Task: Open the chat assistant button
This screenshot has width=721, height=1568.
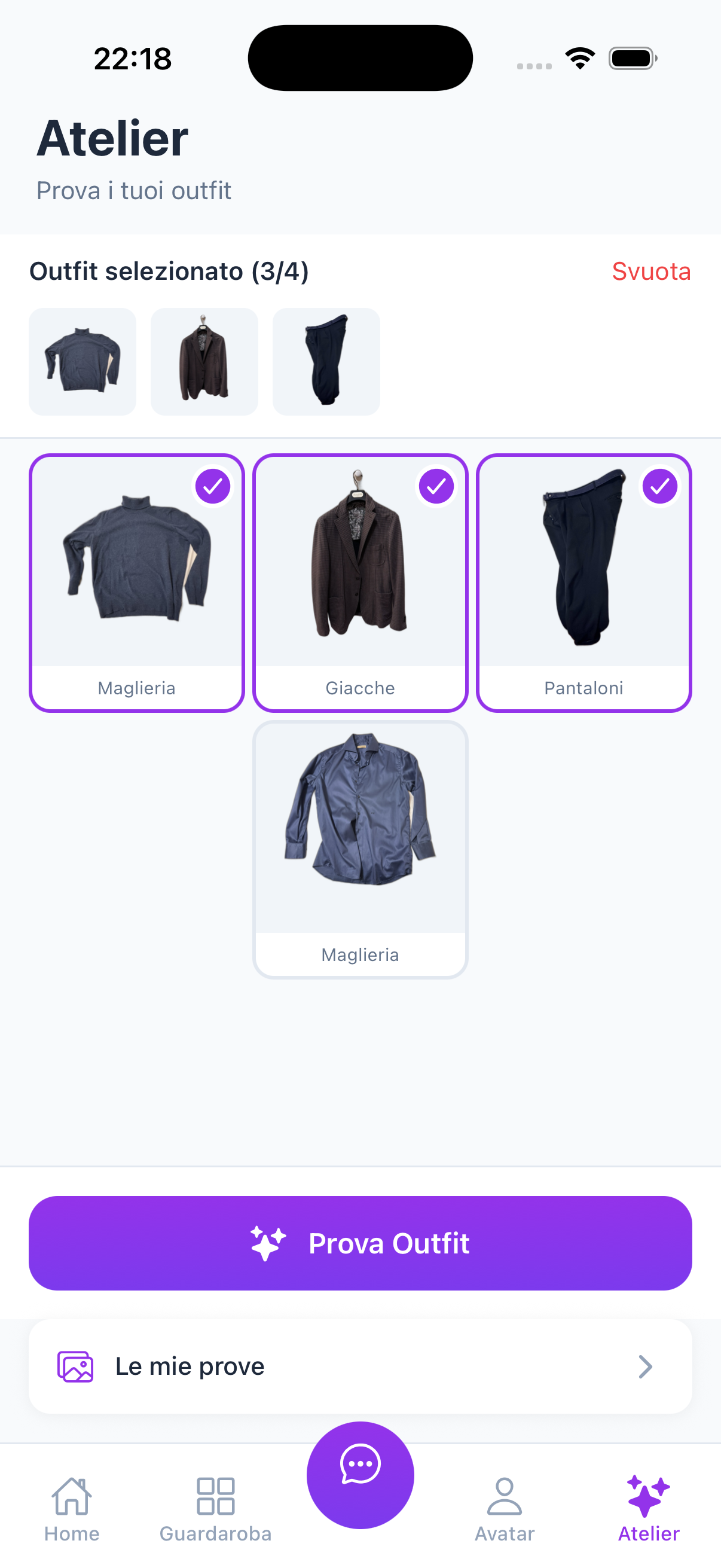Action: (360, 1474)
